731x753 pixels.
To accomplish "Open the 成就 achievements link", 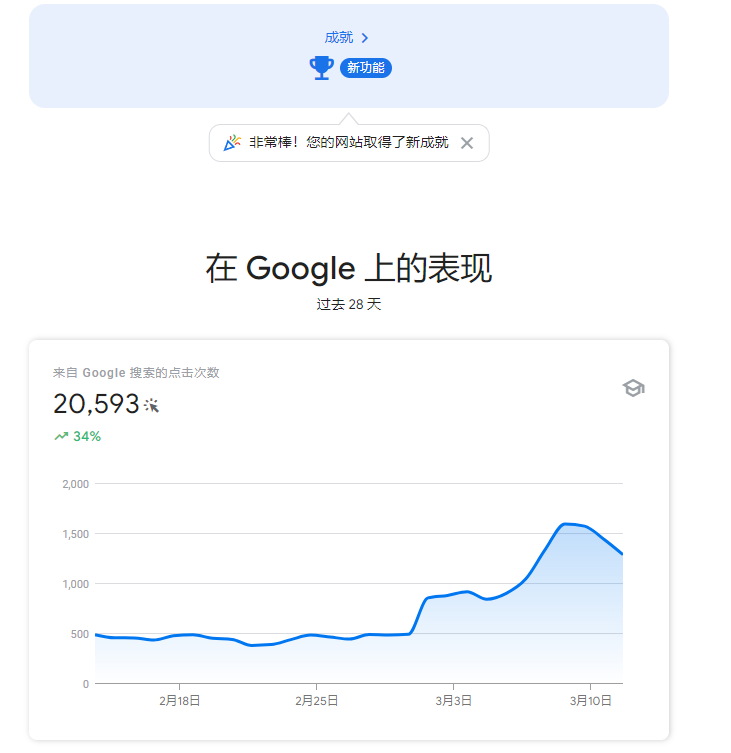I will point(346,38).
